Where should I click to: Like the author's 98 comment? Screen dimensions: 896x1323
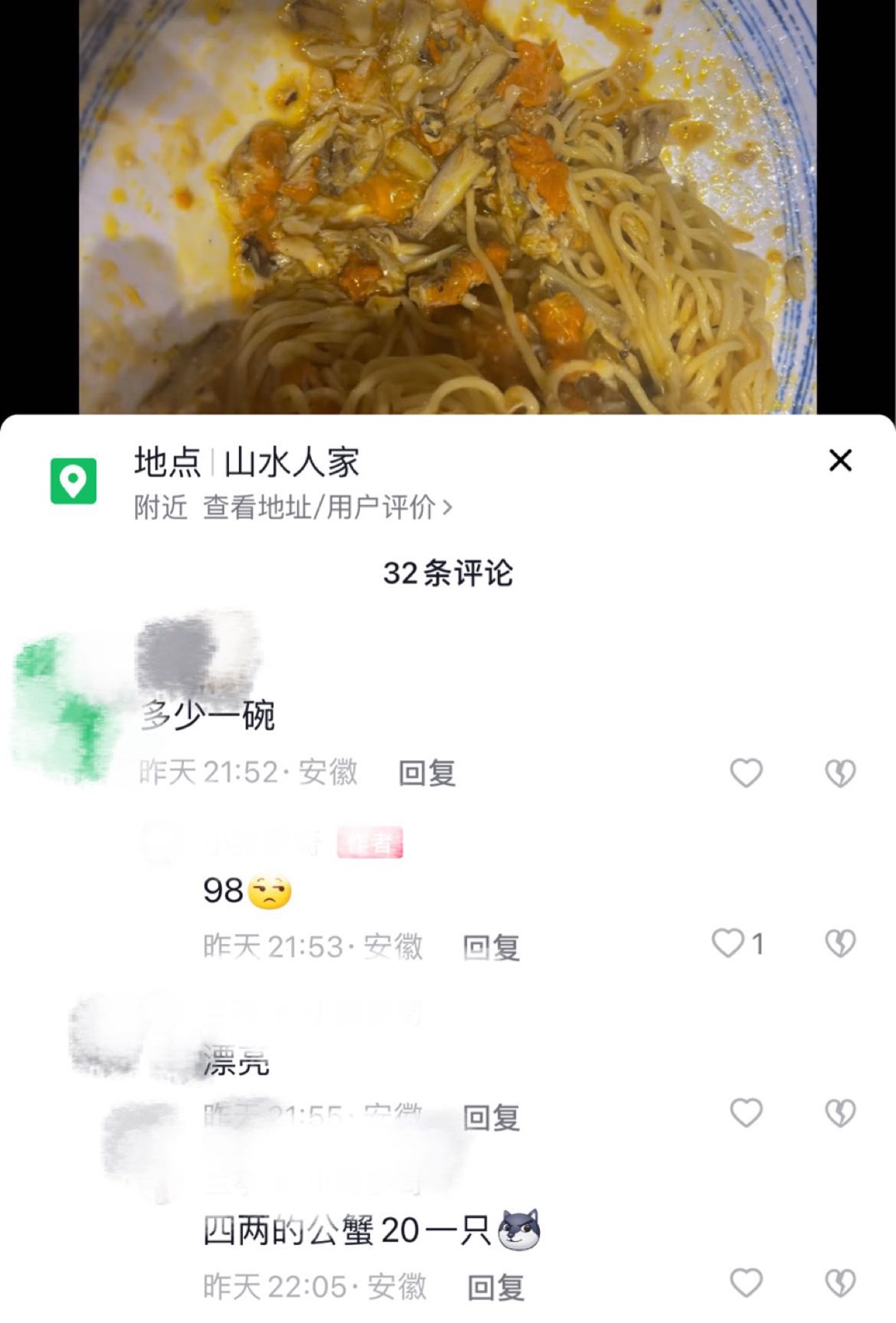728,943
